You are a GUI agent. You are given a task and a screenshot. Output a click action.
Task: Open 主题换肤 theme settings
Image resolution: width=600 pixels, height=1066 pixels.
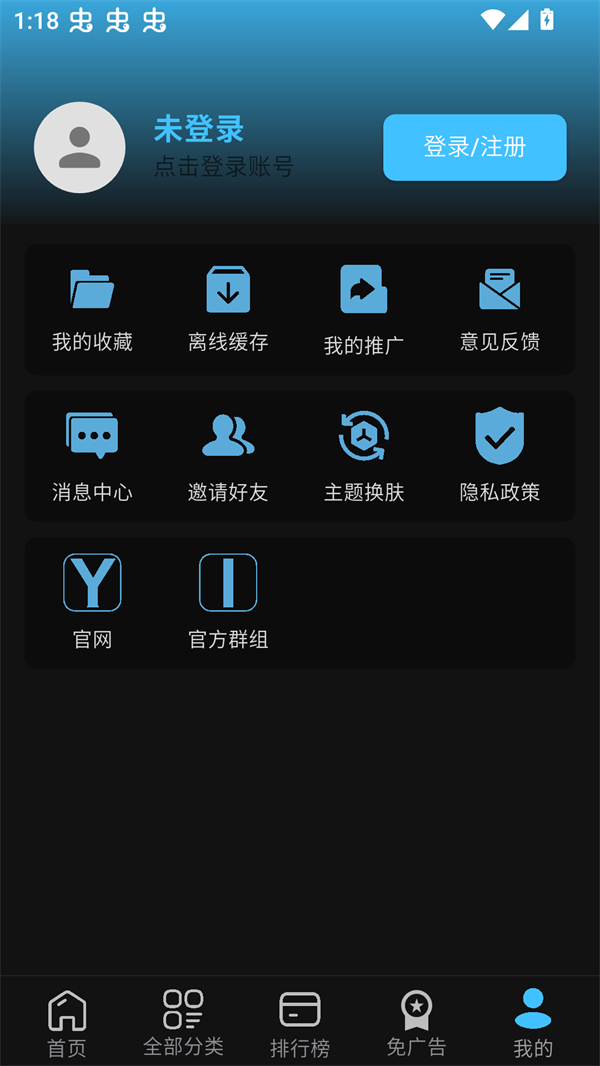click(364, 456)
